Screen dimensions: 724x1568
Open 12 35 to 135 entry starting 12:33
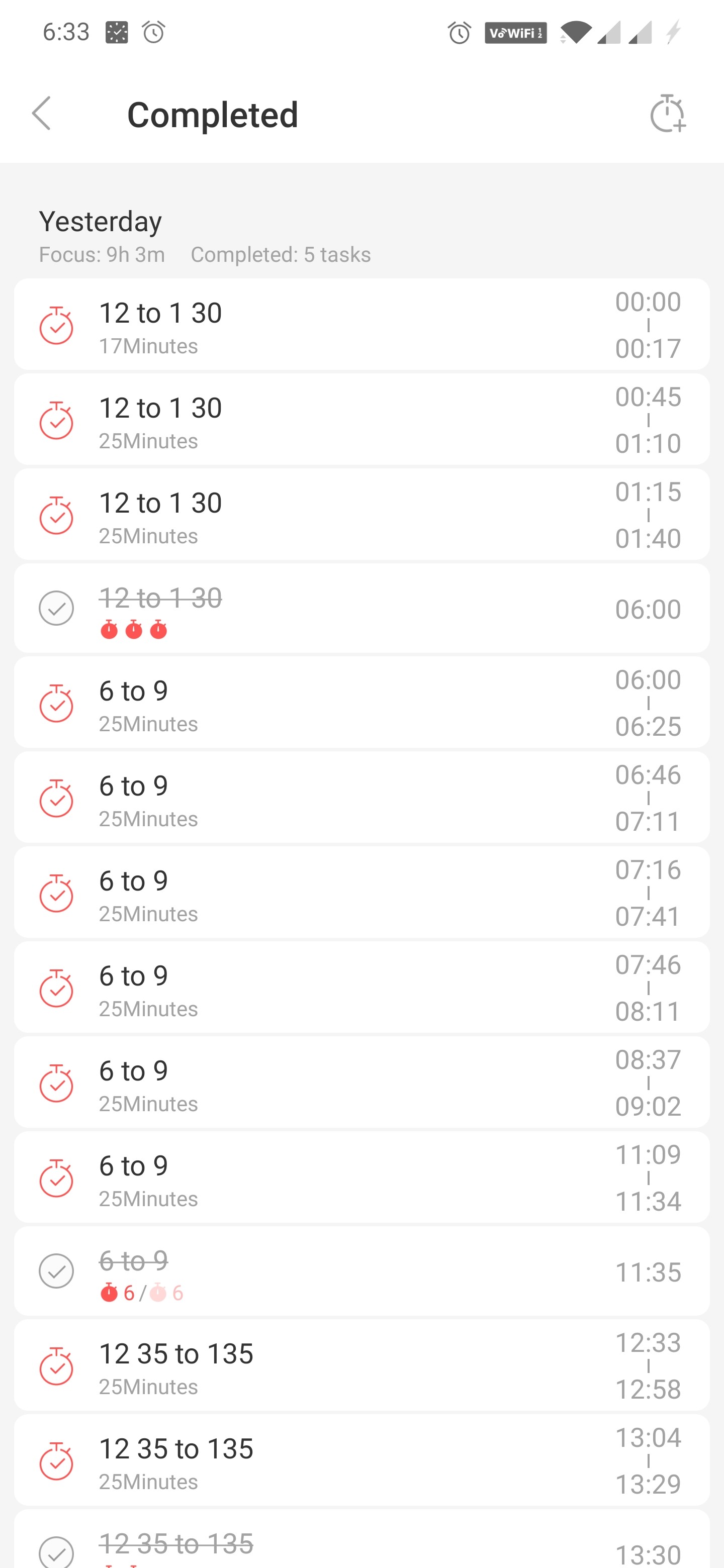[x=361, y=1365]
